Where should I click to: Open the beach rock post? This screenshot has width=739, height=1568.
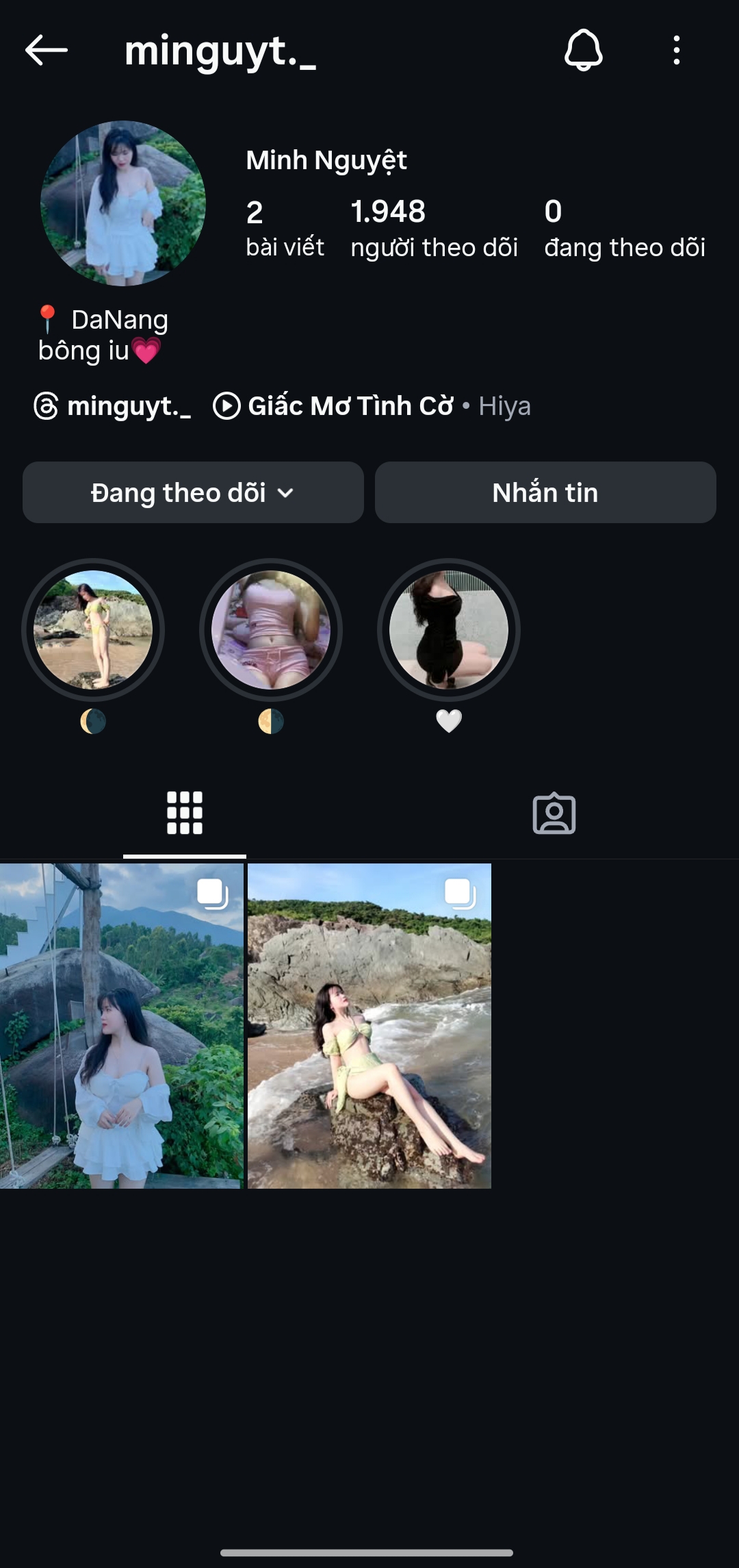(x=369, y=1026)
